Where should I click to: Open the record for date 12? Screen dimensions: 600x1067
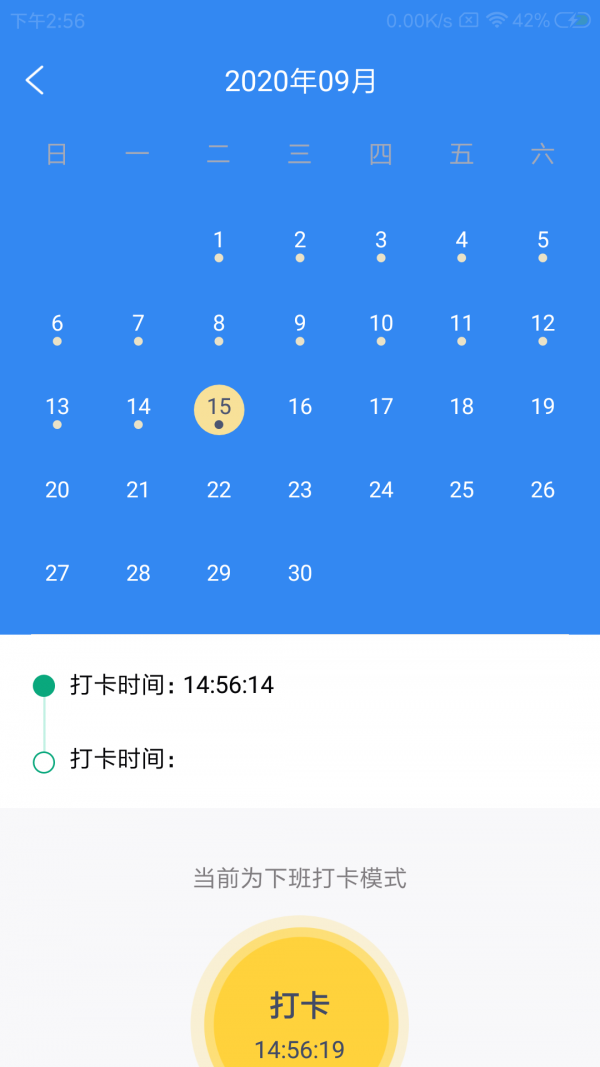pyautogui.click(x=543, y=325)
